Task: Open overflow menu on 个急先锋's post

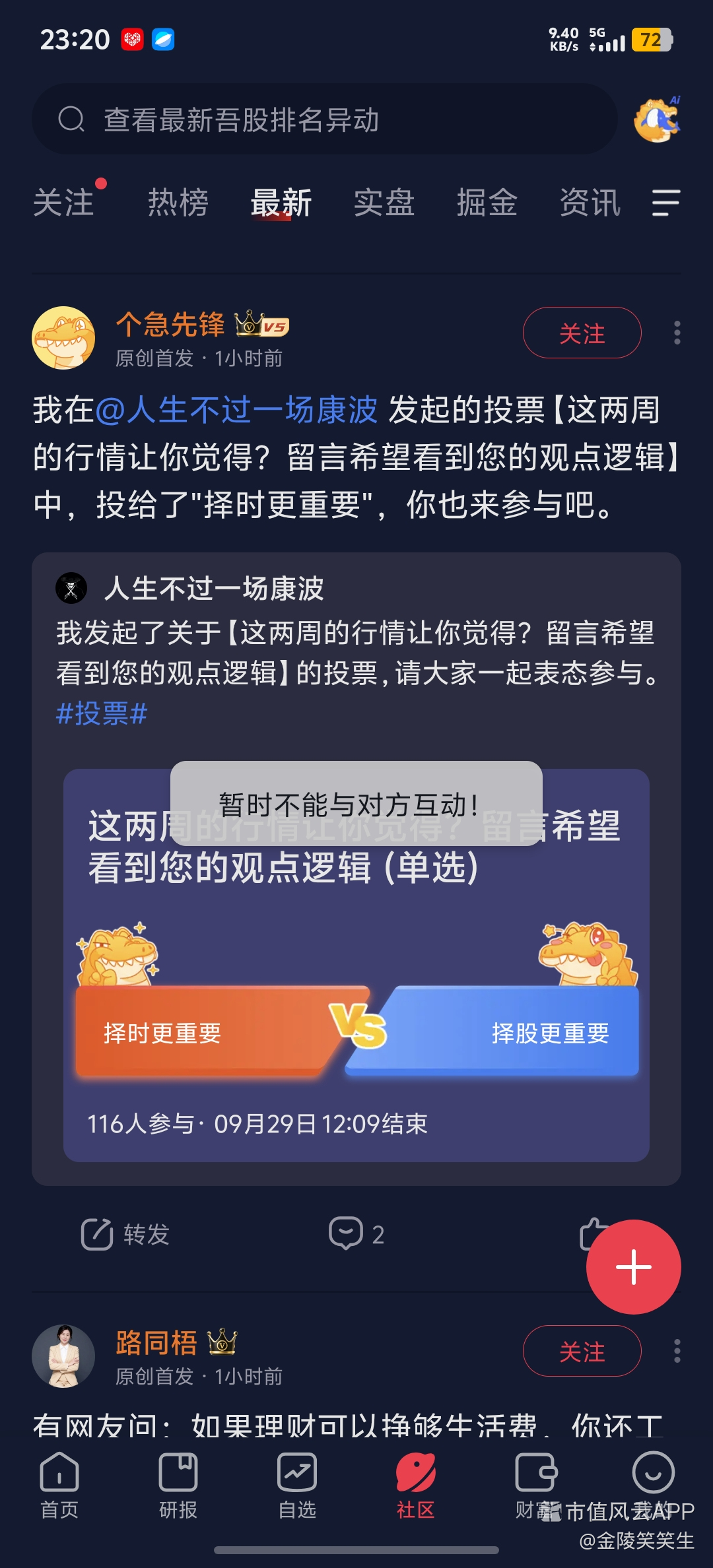Action: point(677,333)
